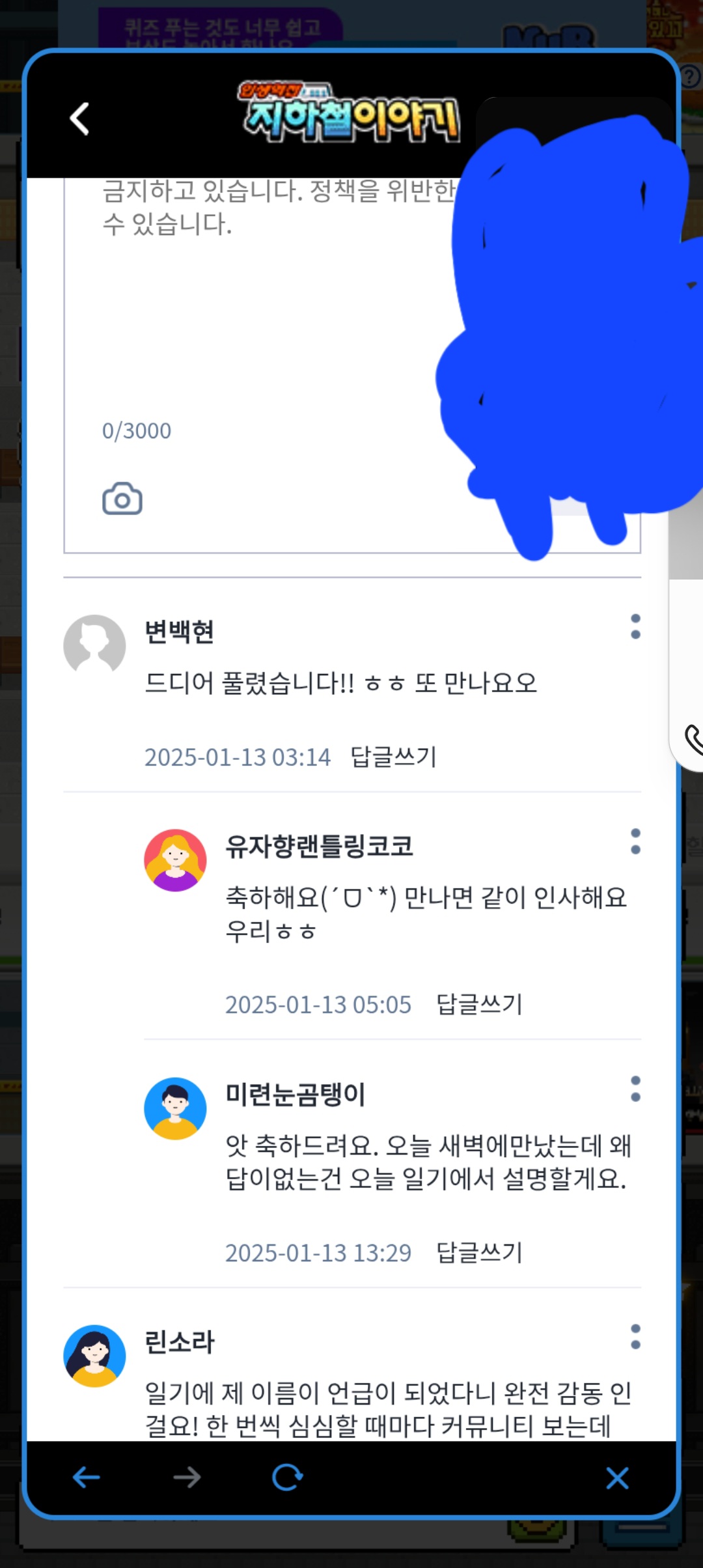
Task: Open the options menu on 미련눈곰탱이's comment
Action: pos(635,1089)
